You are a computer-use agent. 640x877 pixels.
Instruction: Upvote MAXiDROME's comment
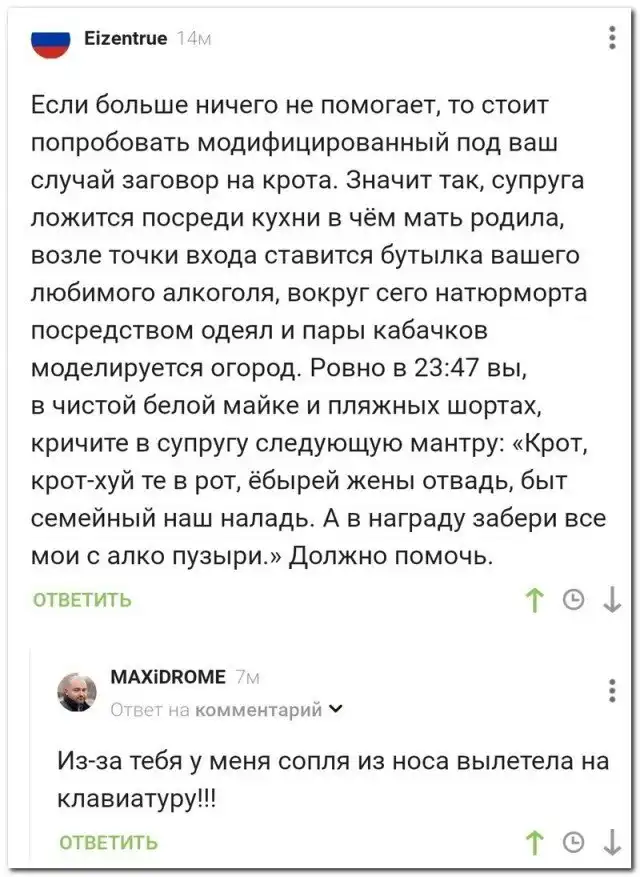click(x=534, y=842)
